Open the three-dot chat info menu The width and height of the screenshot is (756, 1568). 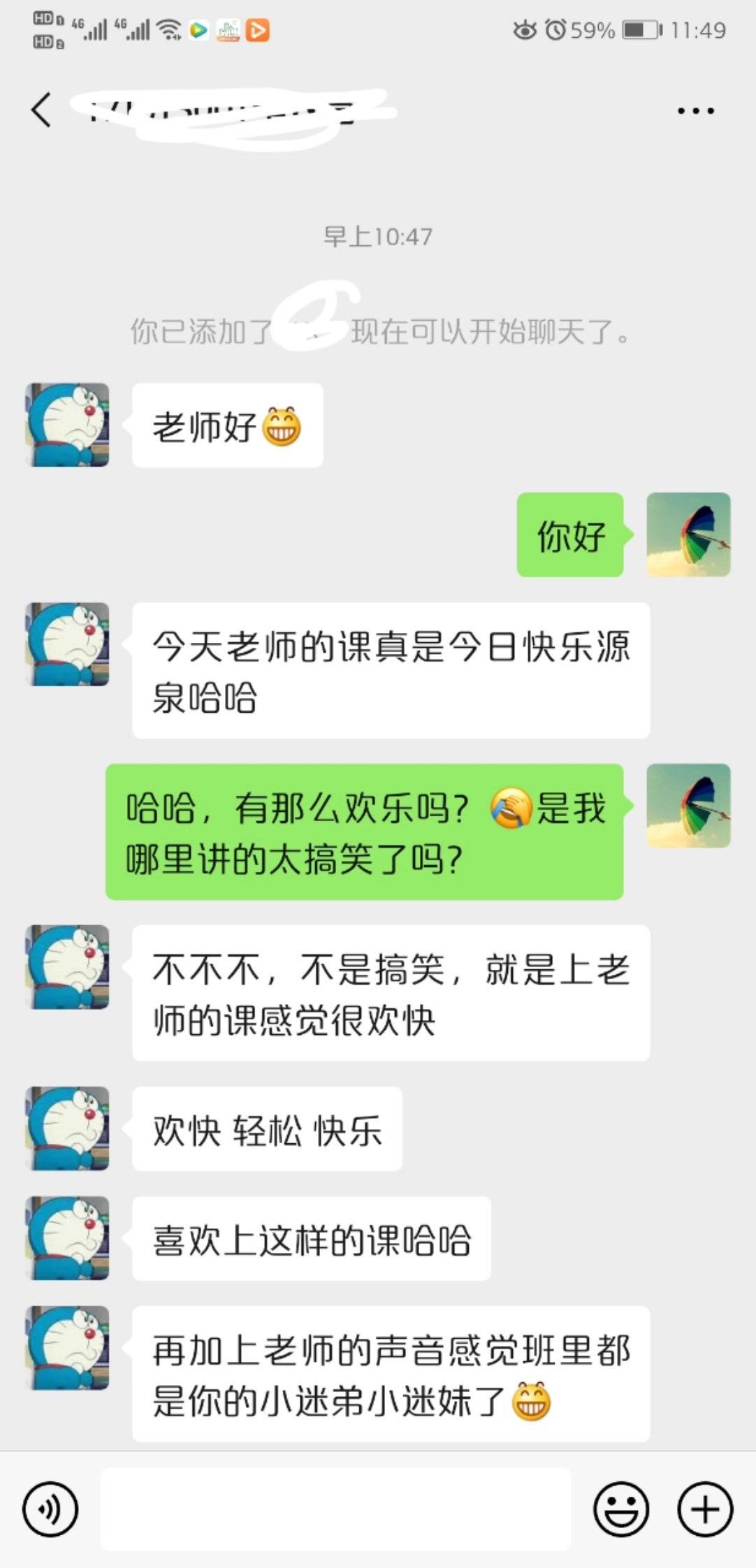click(x=696, y=110)
